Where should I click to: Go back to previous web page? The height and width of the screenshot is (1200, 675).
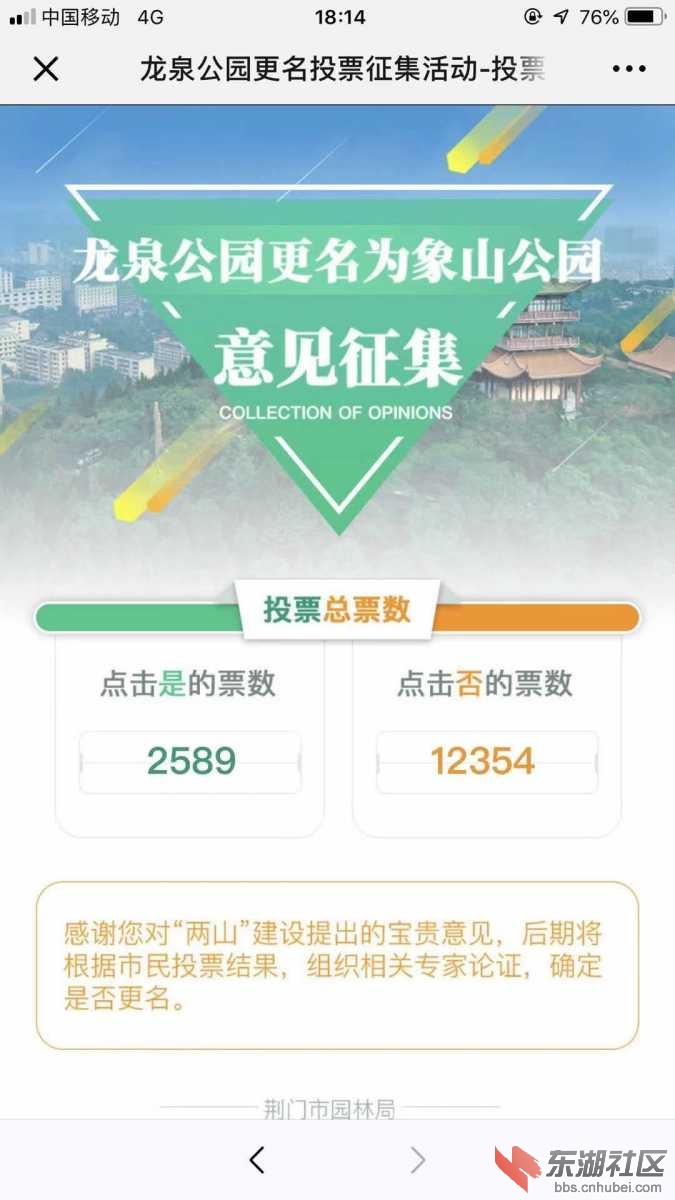click(x=257, y=1160)
